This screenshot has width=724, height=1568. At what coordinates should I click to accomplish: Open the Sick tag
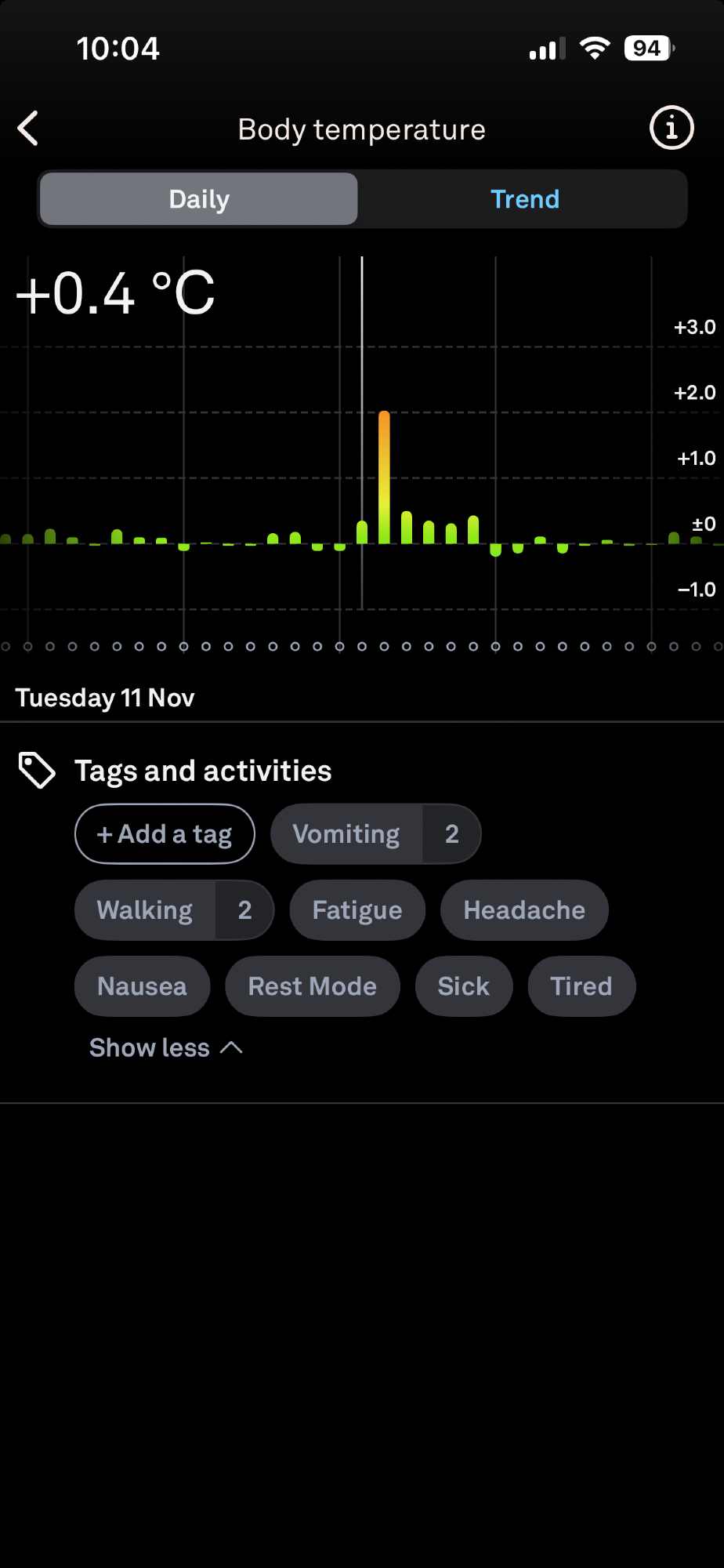[463, 986]
